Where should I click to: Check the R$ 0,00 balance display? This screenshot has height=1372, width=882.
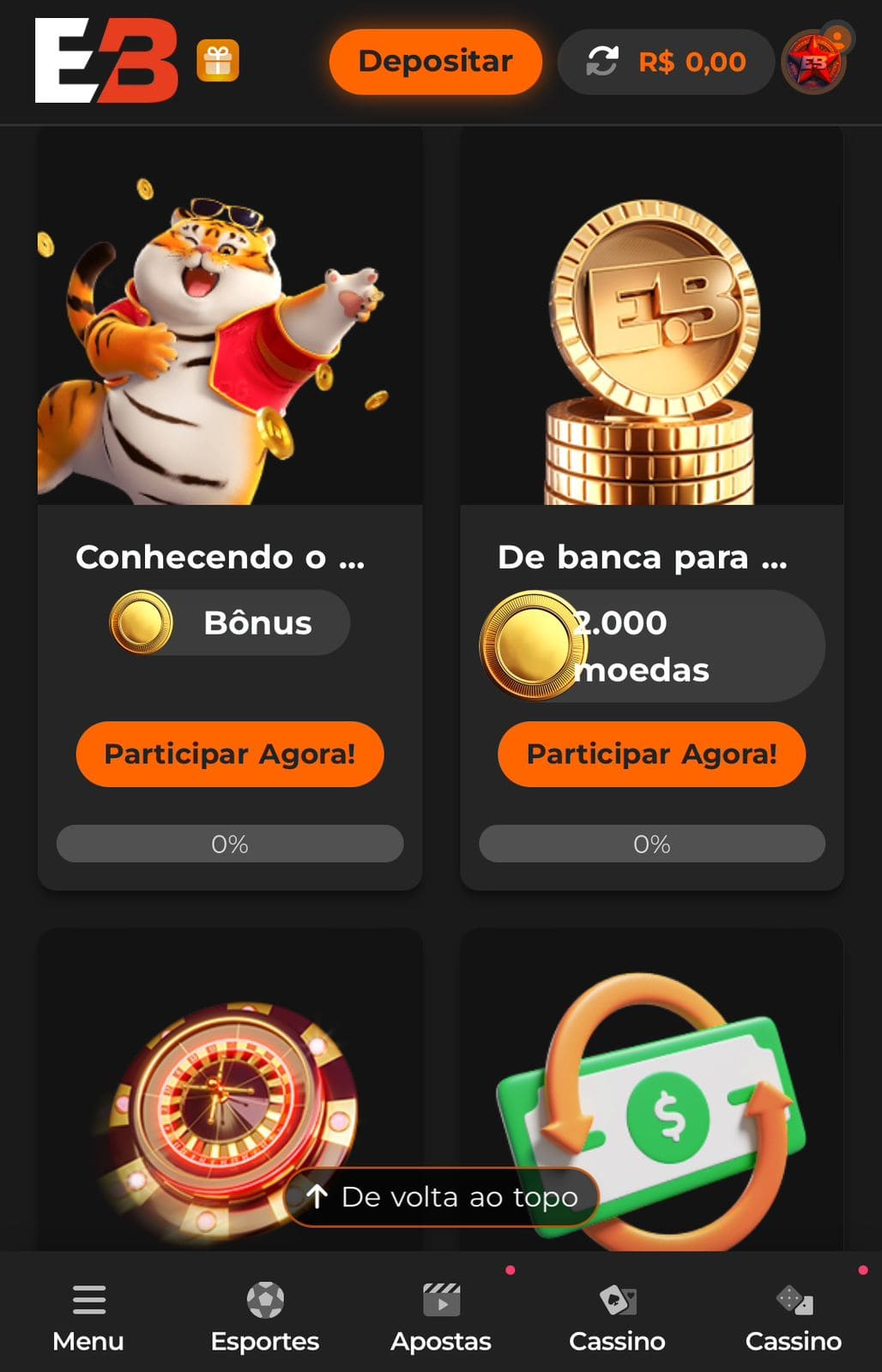692,61
